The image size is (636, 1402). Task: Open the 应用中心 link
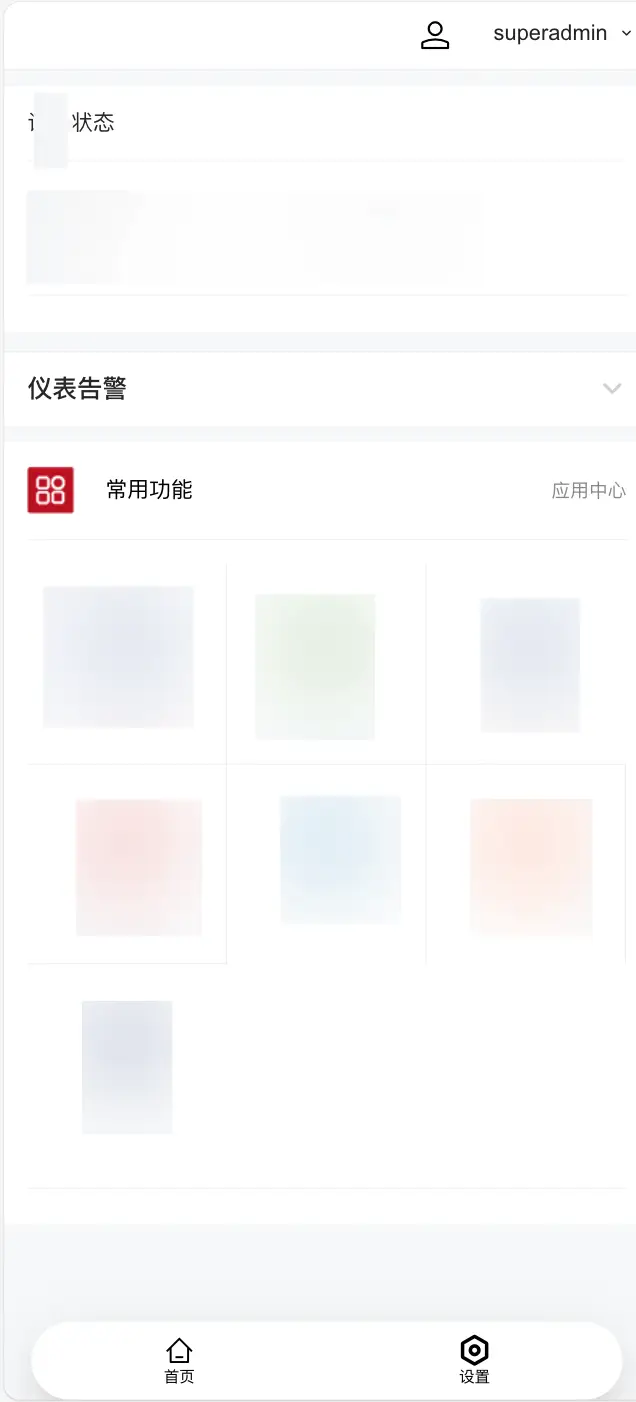click(x=588, y=491)
